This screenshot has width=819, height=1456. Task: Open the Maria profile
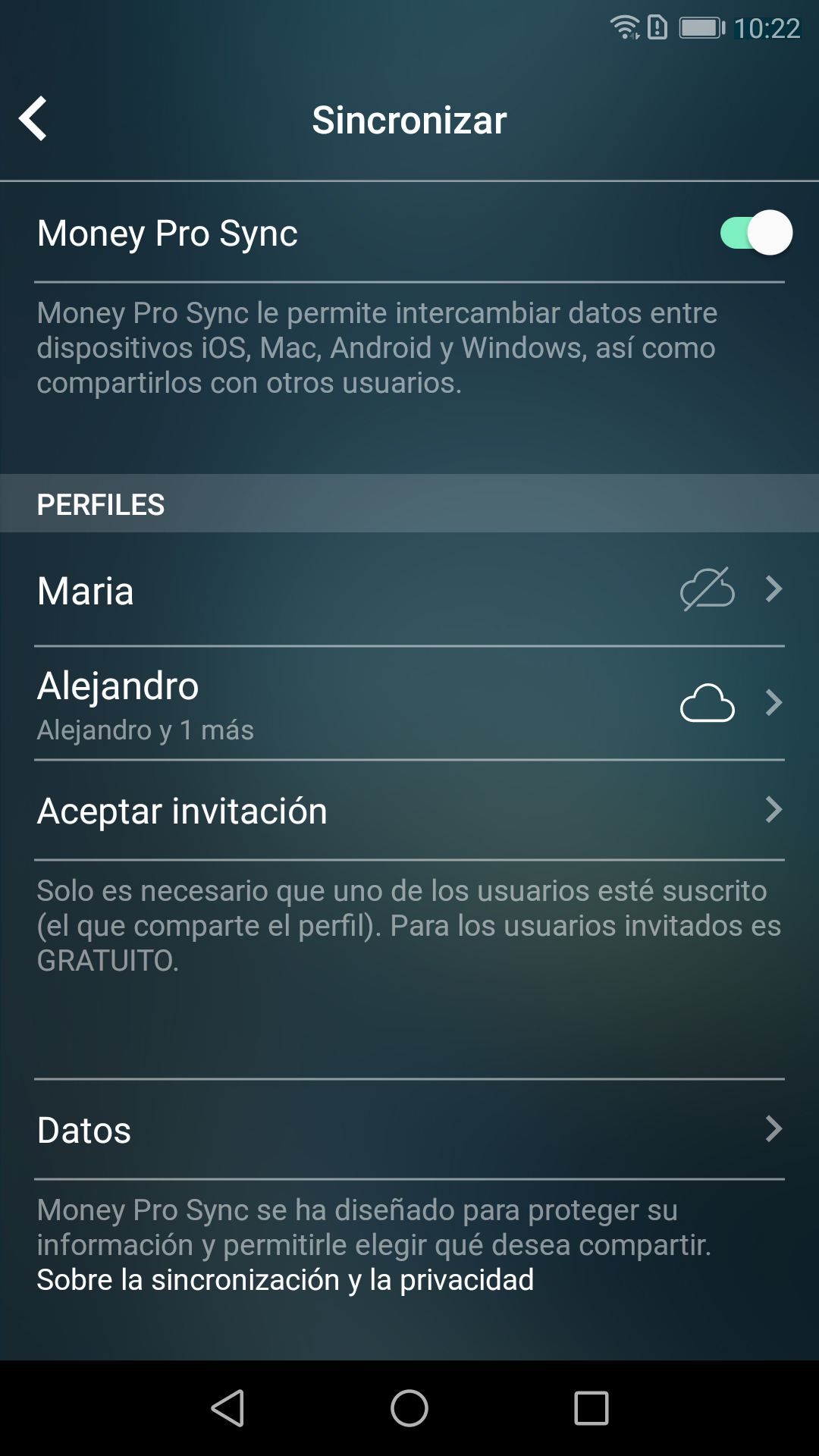[409, 591]
